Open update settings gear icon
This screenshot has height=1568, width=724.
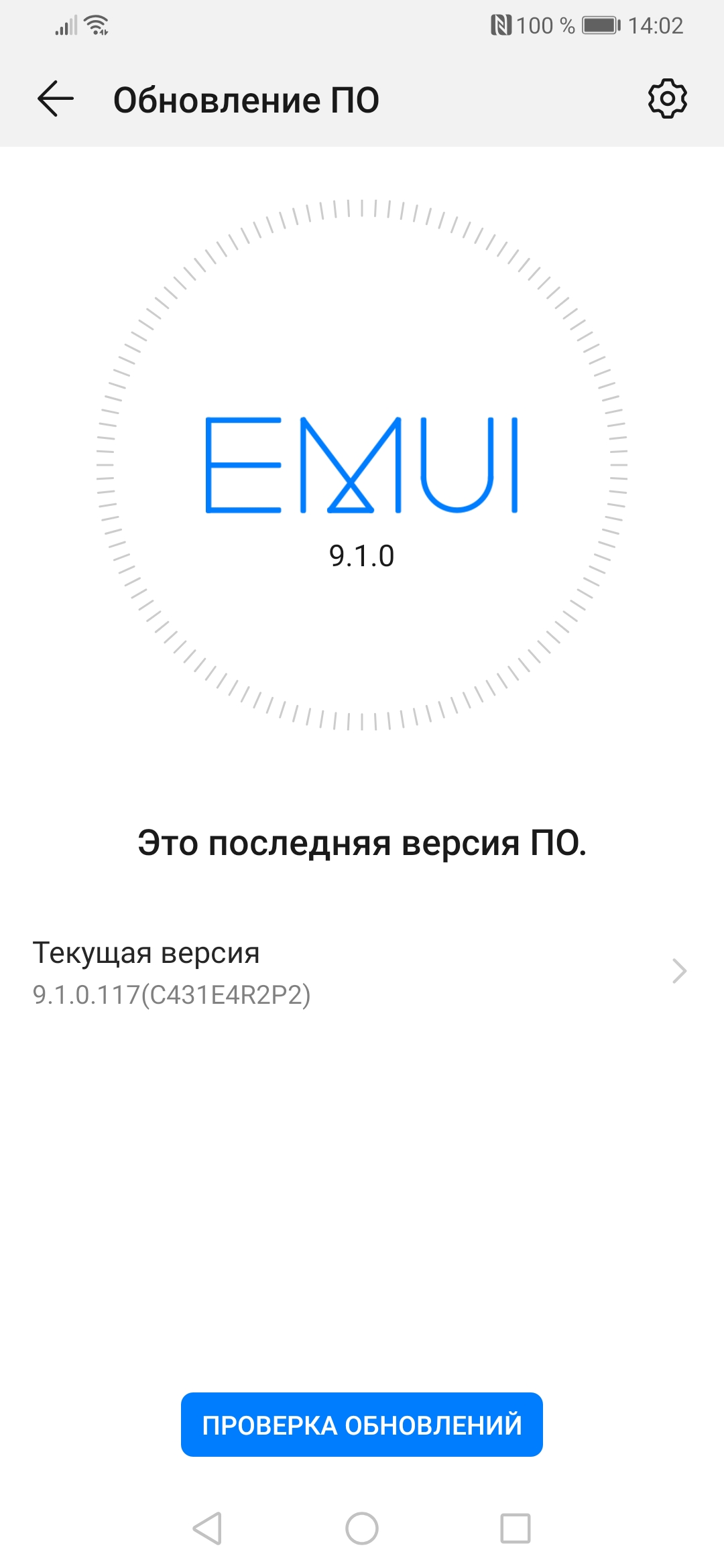(x=667, y=99)
